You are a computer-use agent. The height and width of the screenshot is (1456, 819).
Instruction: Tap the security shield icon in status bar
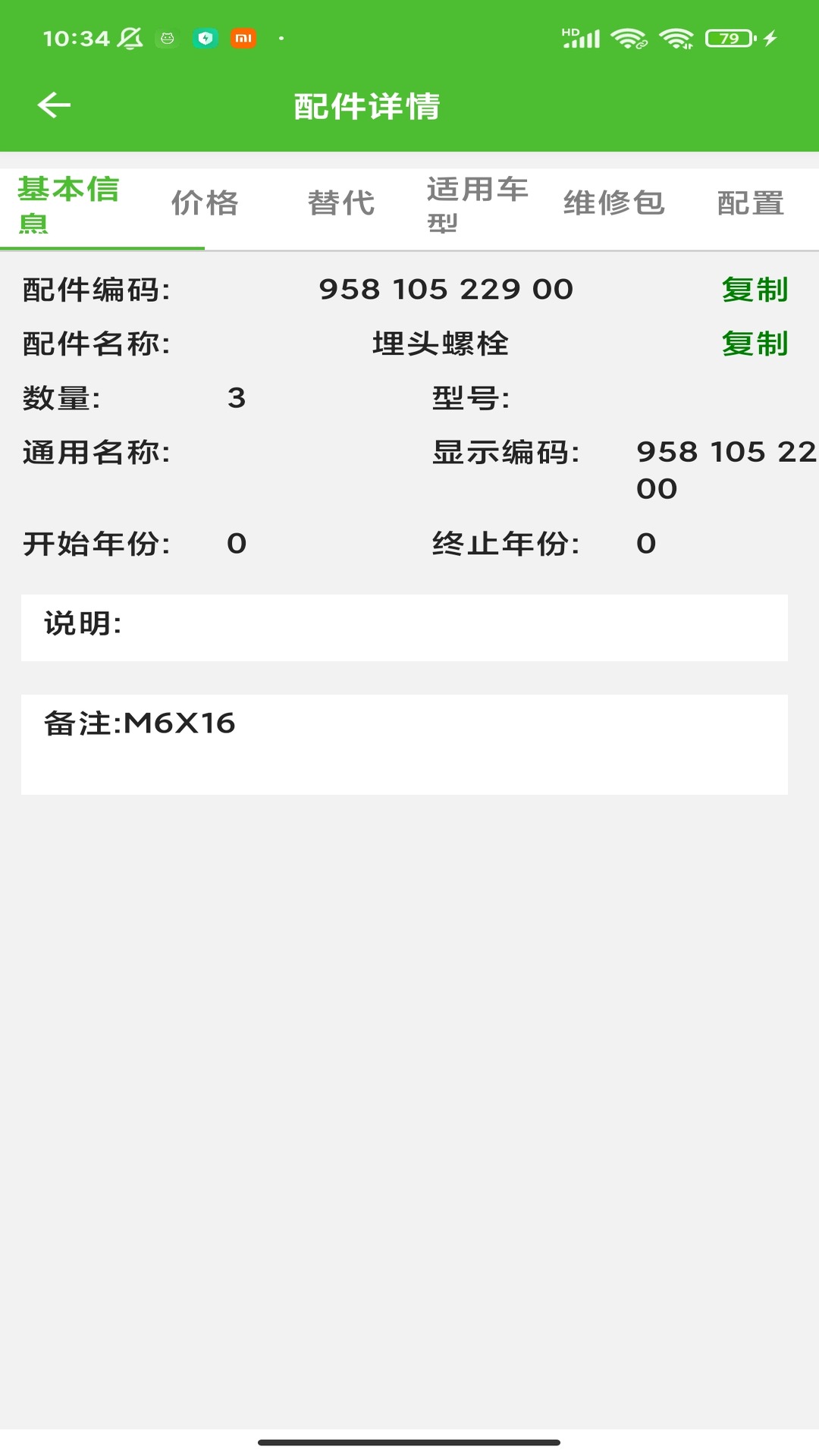click(206, 36)
